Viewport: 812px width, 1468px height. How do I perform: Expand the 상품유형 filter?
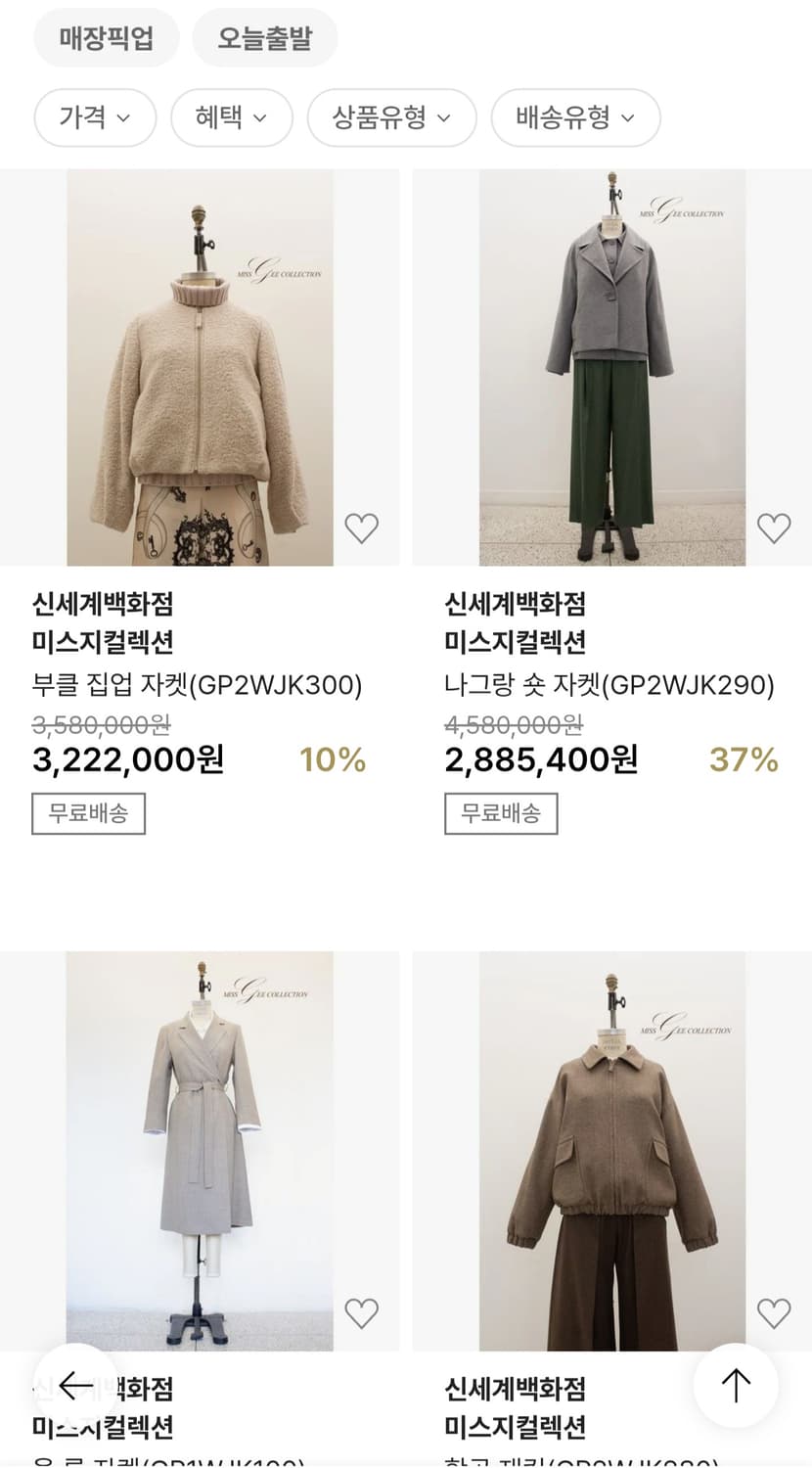coord(391,117)
